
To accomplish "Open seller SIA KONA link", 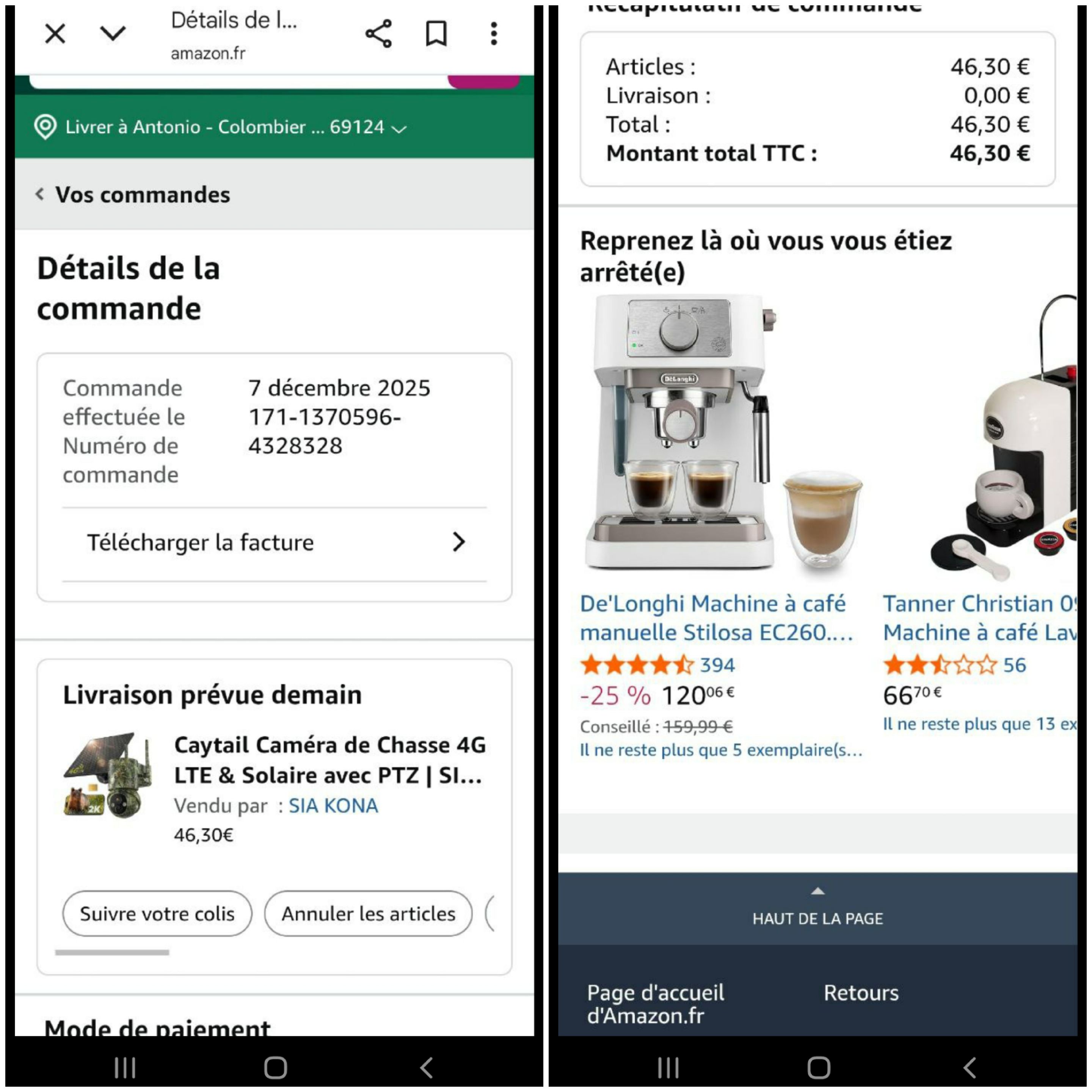I will click(x=333, y=805).
